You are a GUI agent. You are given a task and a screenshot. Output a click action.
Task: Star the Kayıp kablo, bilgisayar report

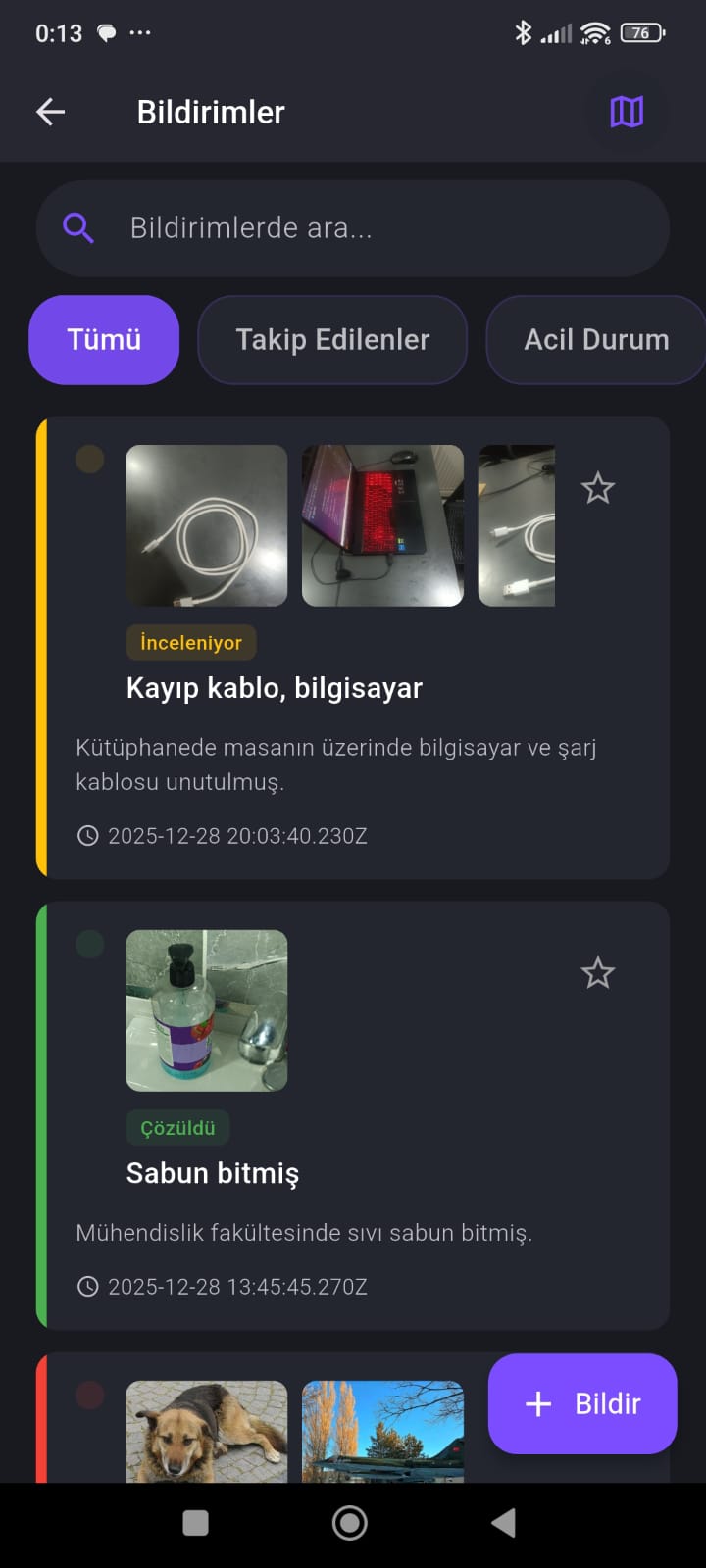(x=597, y=487)
